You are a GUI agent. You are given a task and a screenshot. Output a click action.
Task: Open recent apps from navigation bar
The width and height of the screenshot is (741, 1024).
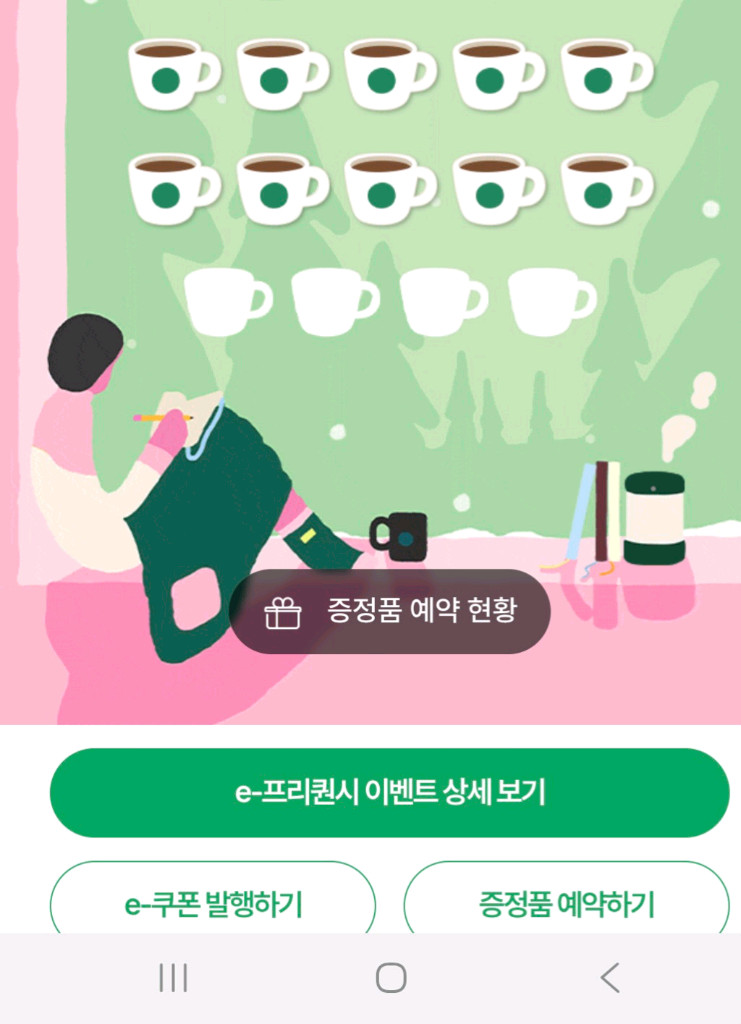point(173,978)
